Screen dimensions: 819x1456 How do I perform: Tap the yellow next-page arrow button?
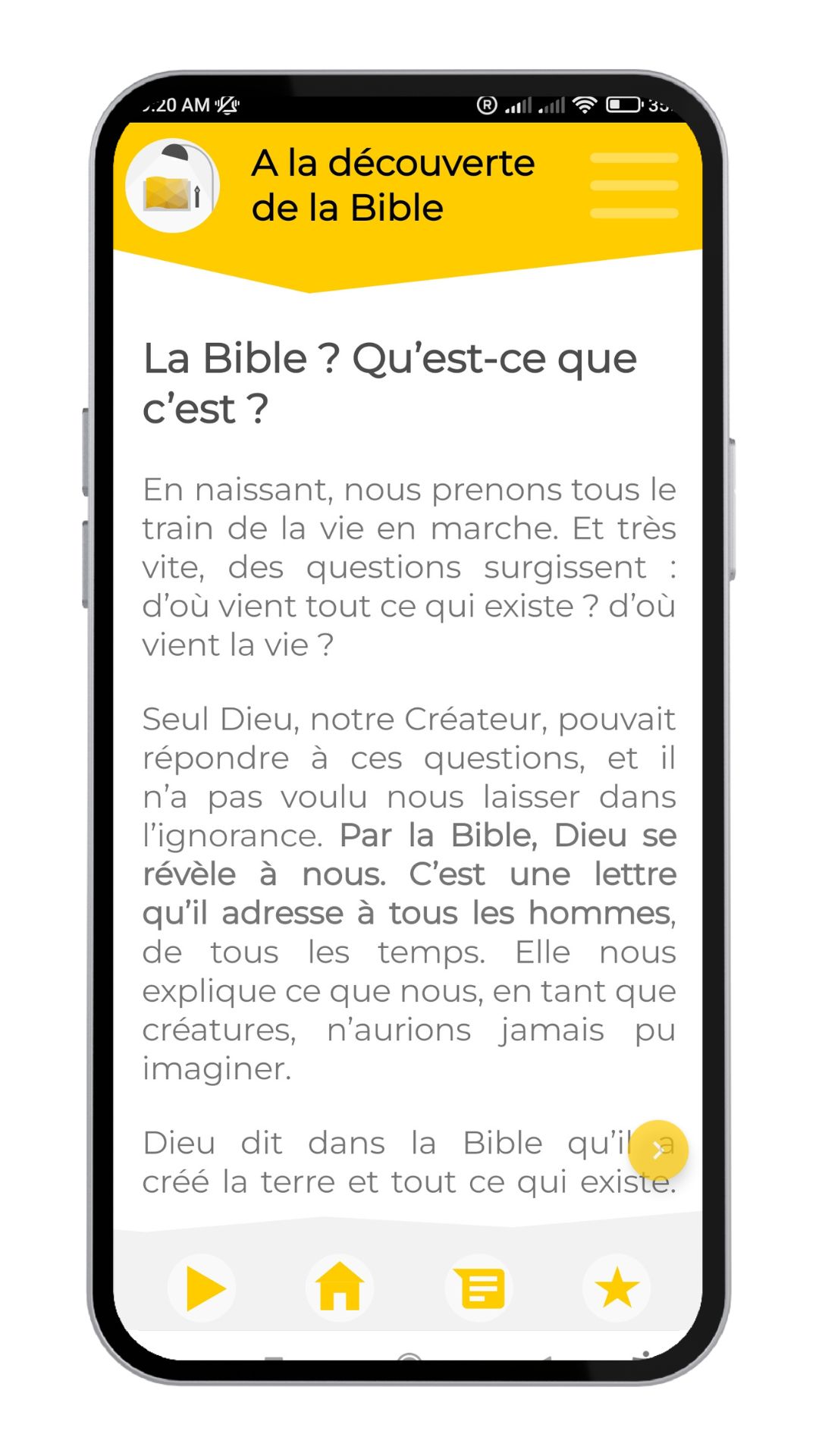(658, 1150)
